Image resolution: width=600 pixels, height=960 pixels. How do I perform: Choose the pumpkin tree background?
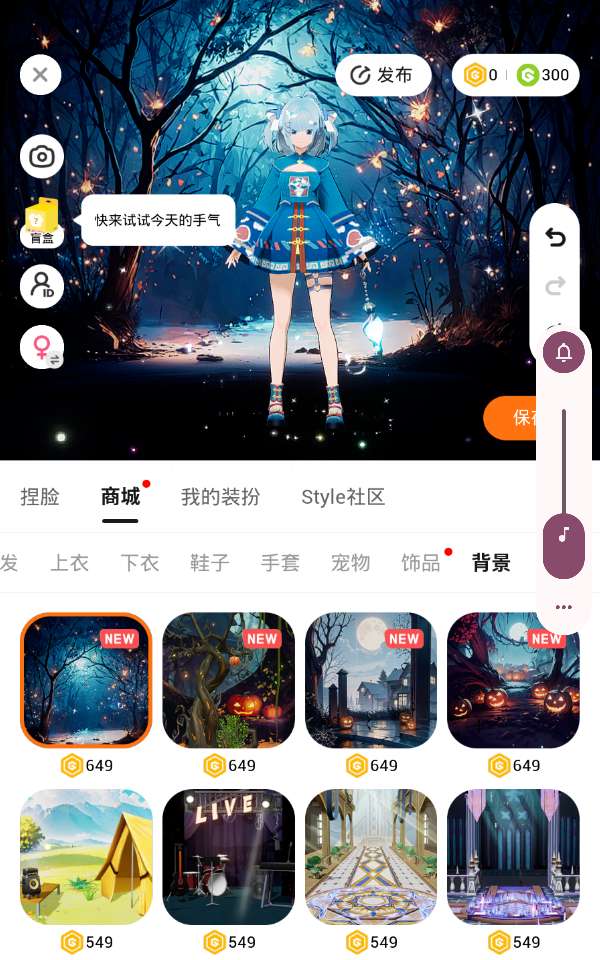click(228, 680)
